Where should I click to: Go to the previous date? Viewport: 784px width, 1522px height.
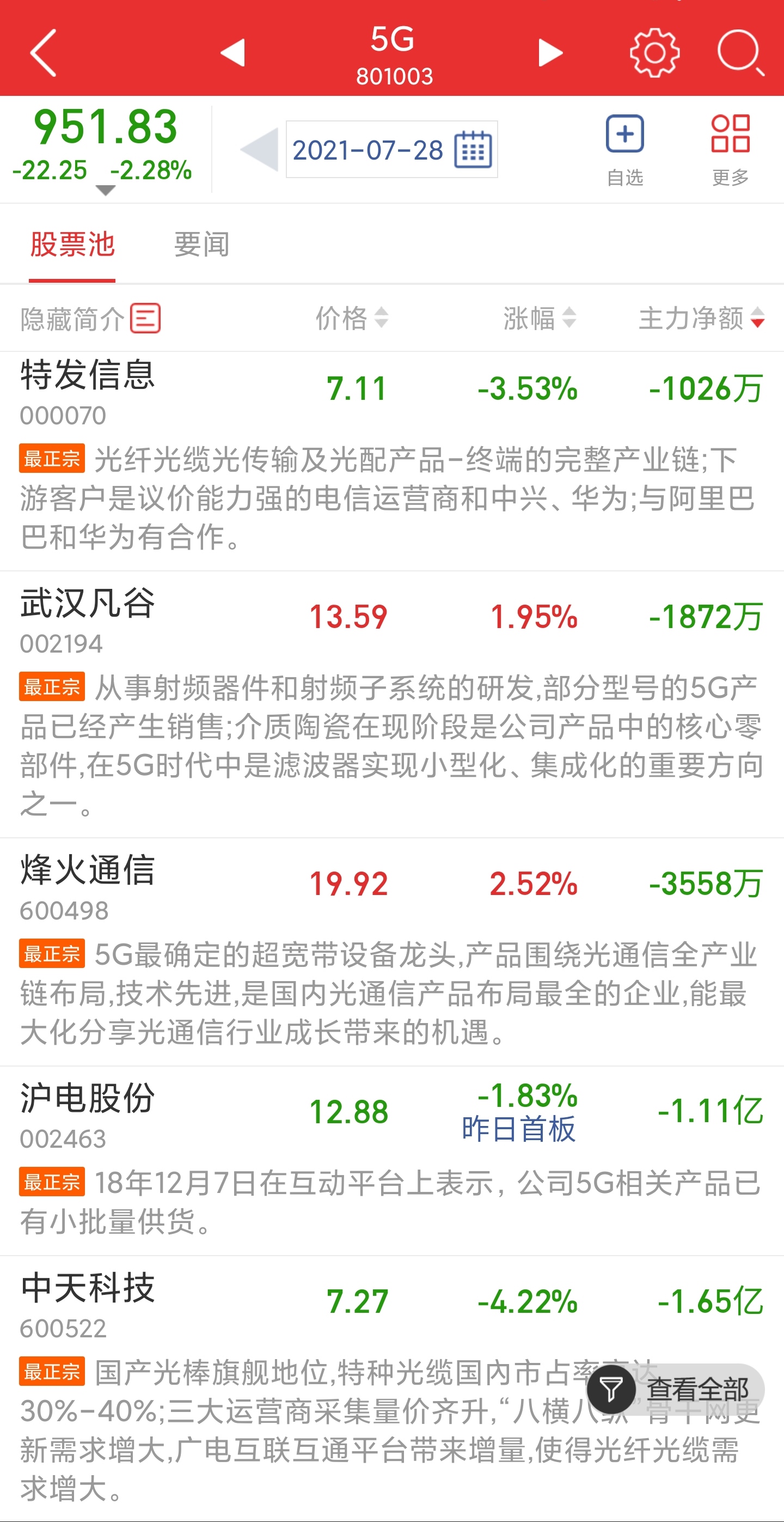pos(260,149)
